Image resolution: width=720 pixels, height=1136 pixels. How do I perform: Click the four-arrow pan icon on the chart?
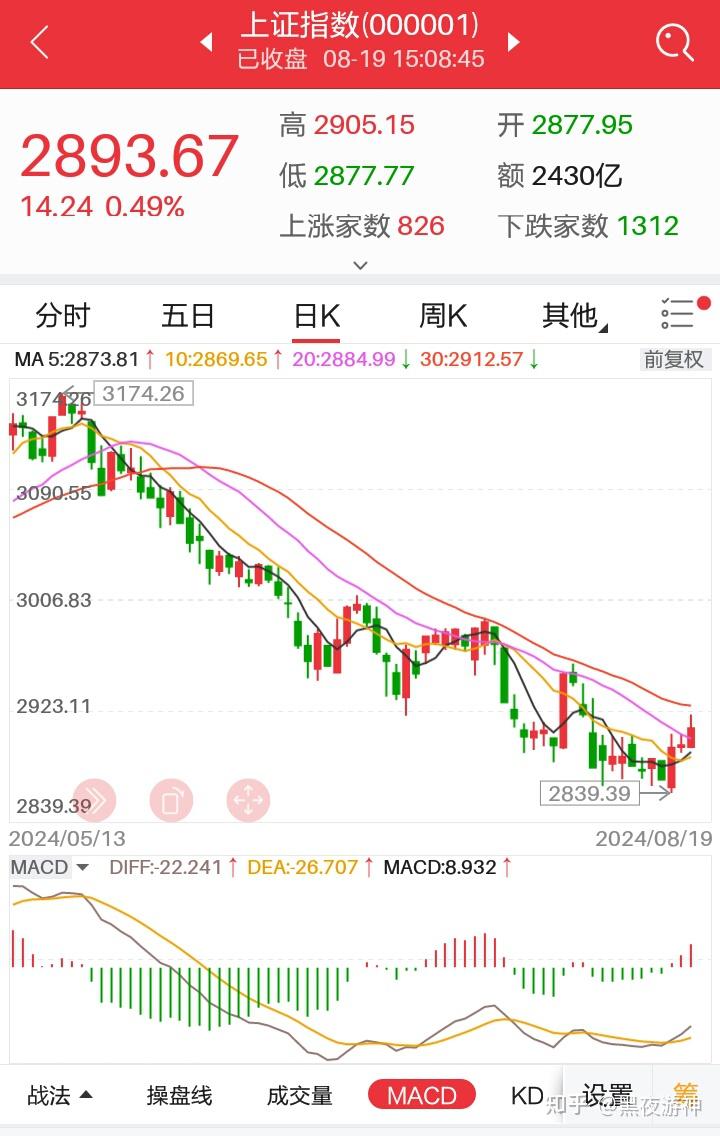[x=248, y=800]
